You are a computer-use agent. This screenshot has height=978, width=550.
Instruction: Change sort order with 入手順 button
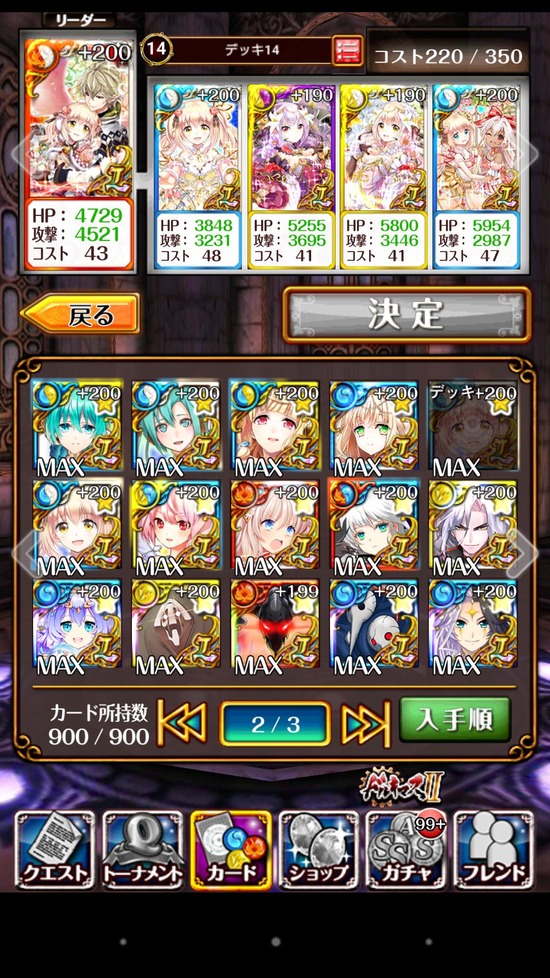455,719
